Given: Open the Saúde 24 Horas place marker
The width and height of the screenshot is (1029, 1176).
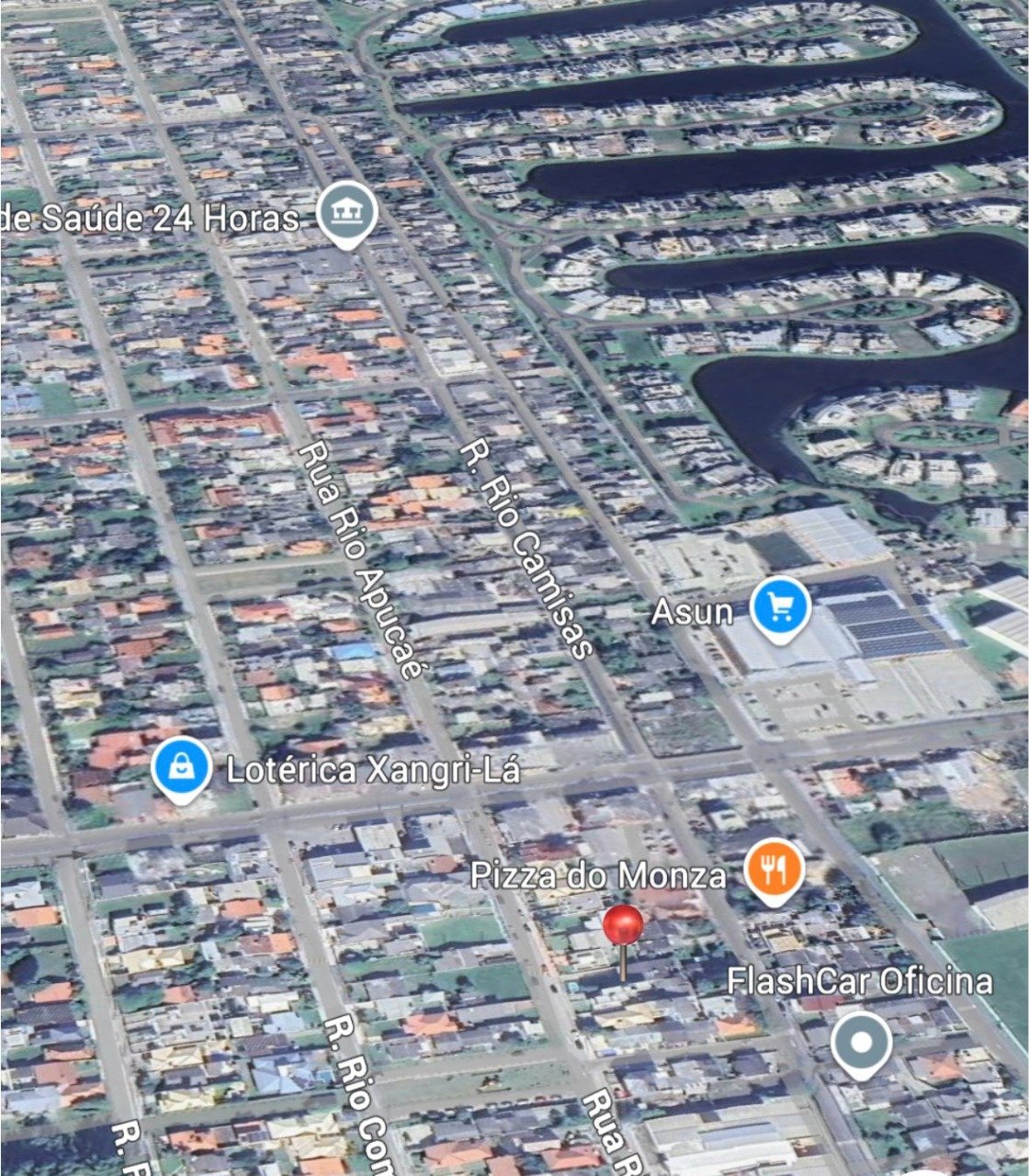Looking at the screenshot, I should click(x=347, y=213).
